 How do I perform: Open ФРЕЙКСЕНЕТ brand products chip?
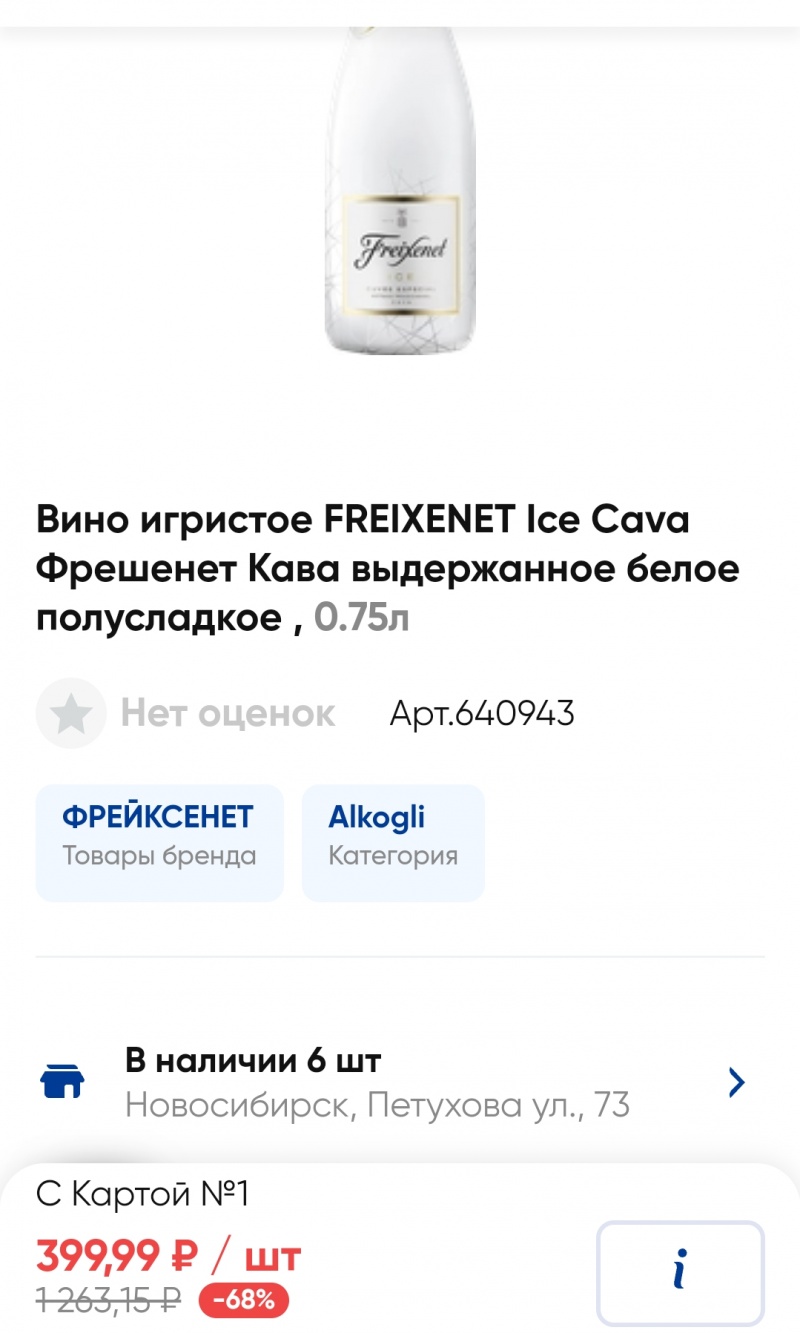pos(159,842)
